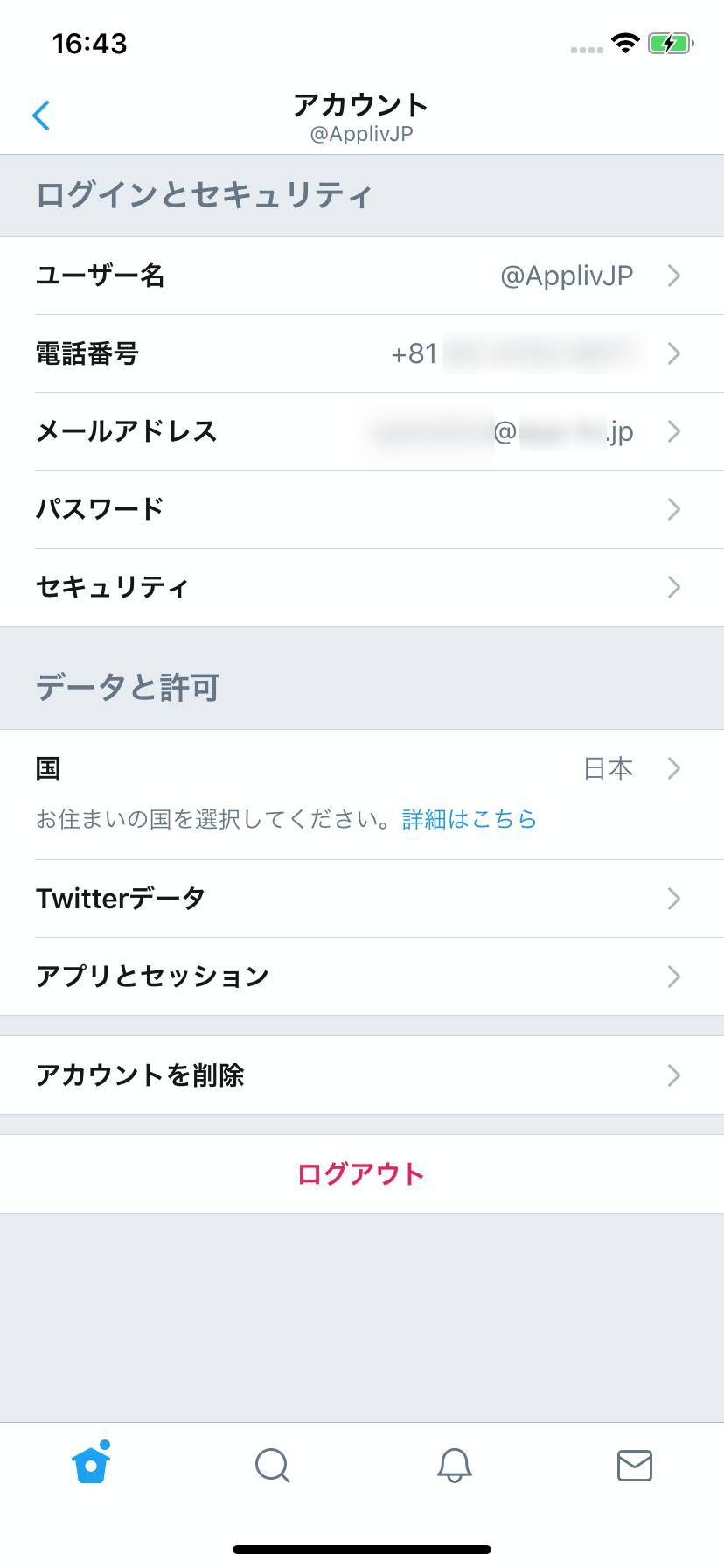
Task: Open the セキュリティ settings
Action: pos(362,587)
